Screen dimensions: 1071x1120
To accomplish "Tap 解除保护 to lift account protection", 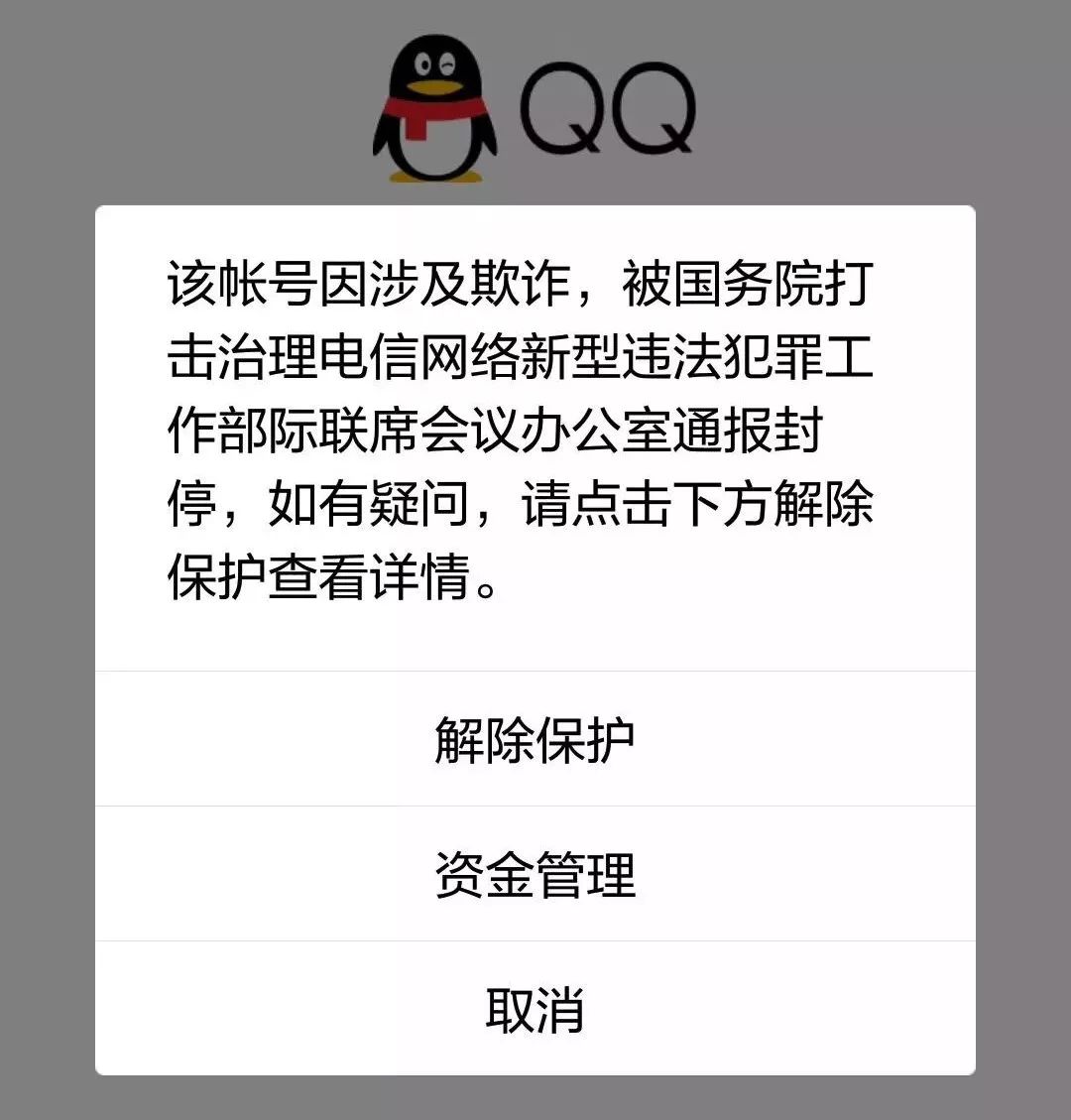I will click(535, 740).
